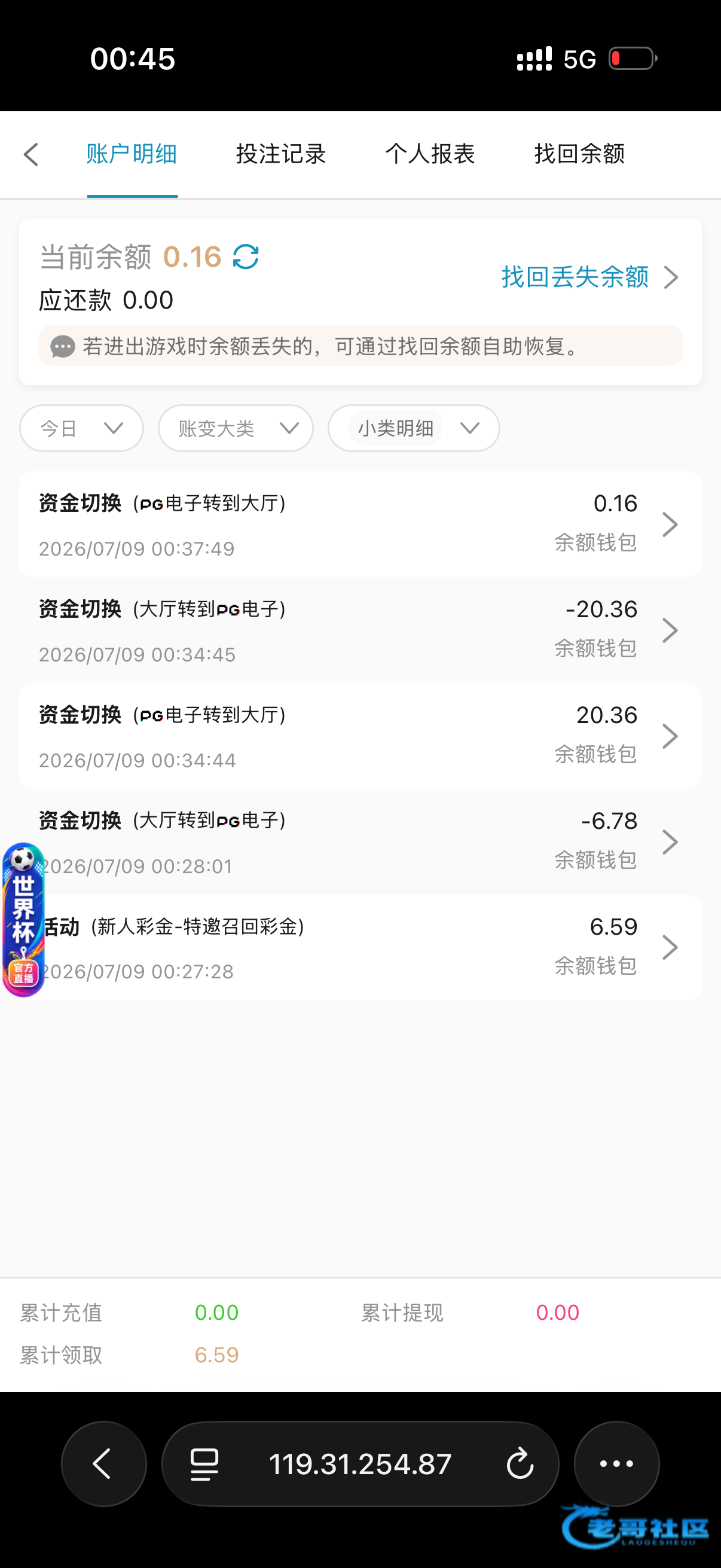
Task: Open the 6.59 新人彩金 activity record
Action: pyautogui.click(x=360, y=948)
